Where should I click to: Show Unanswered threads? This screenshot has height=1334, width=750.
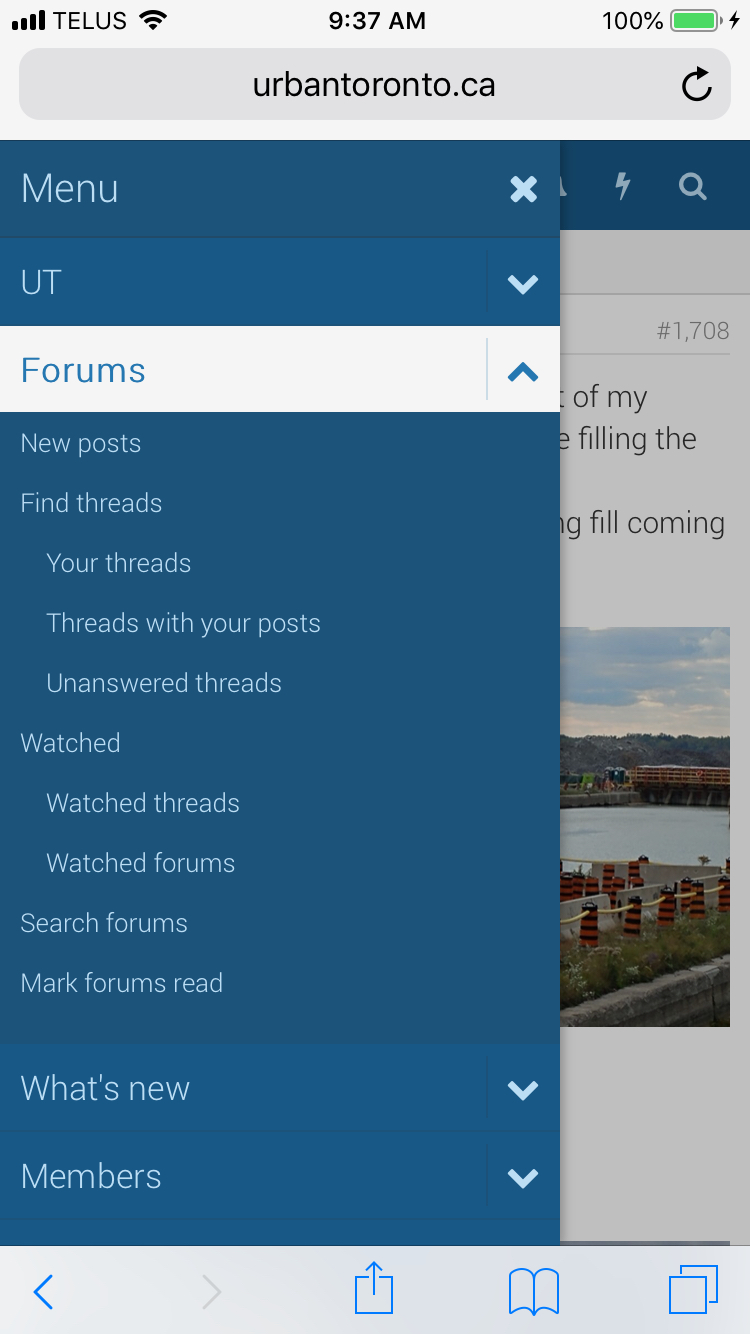(164, 683)
